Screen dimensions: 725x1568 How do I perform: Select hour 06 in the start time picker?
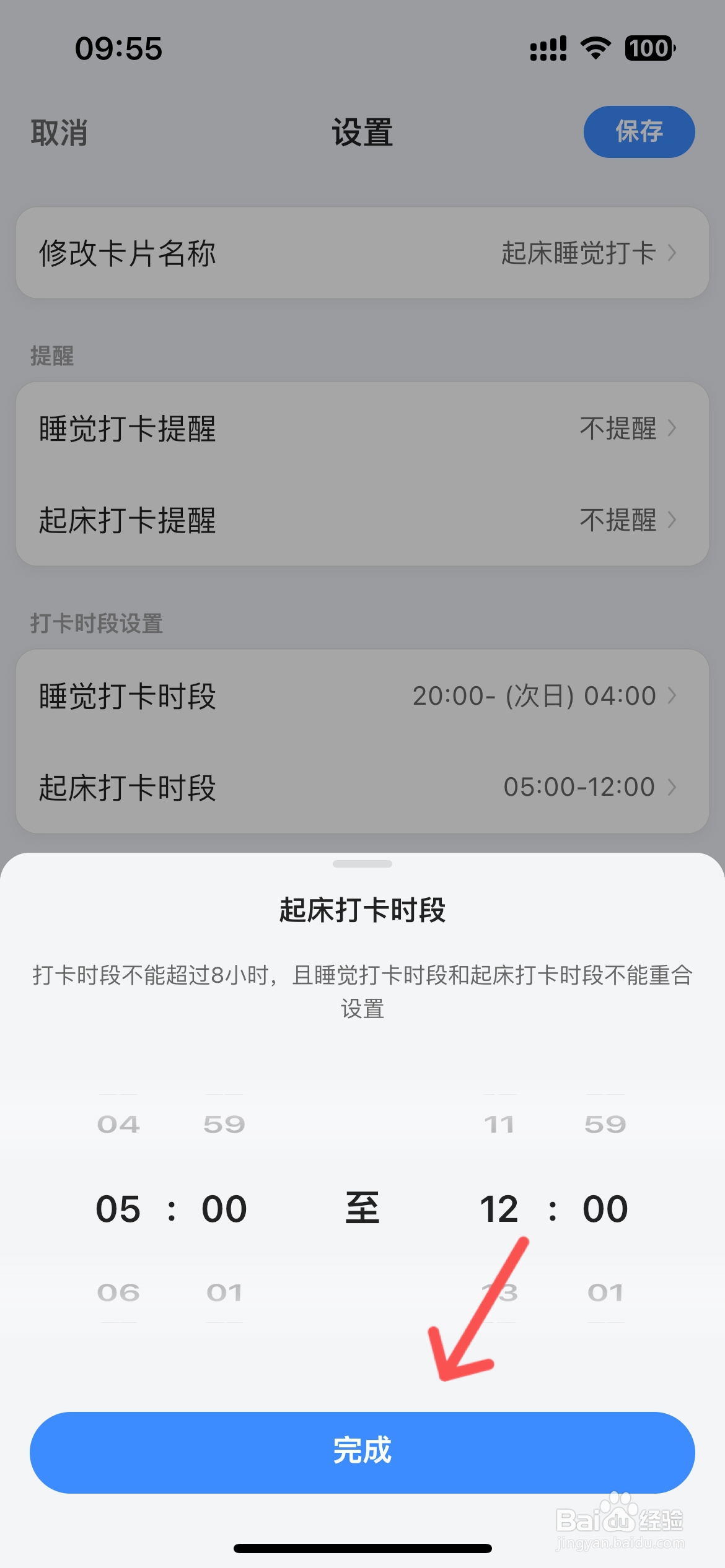(x=118, y=1292)
